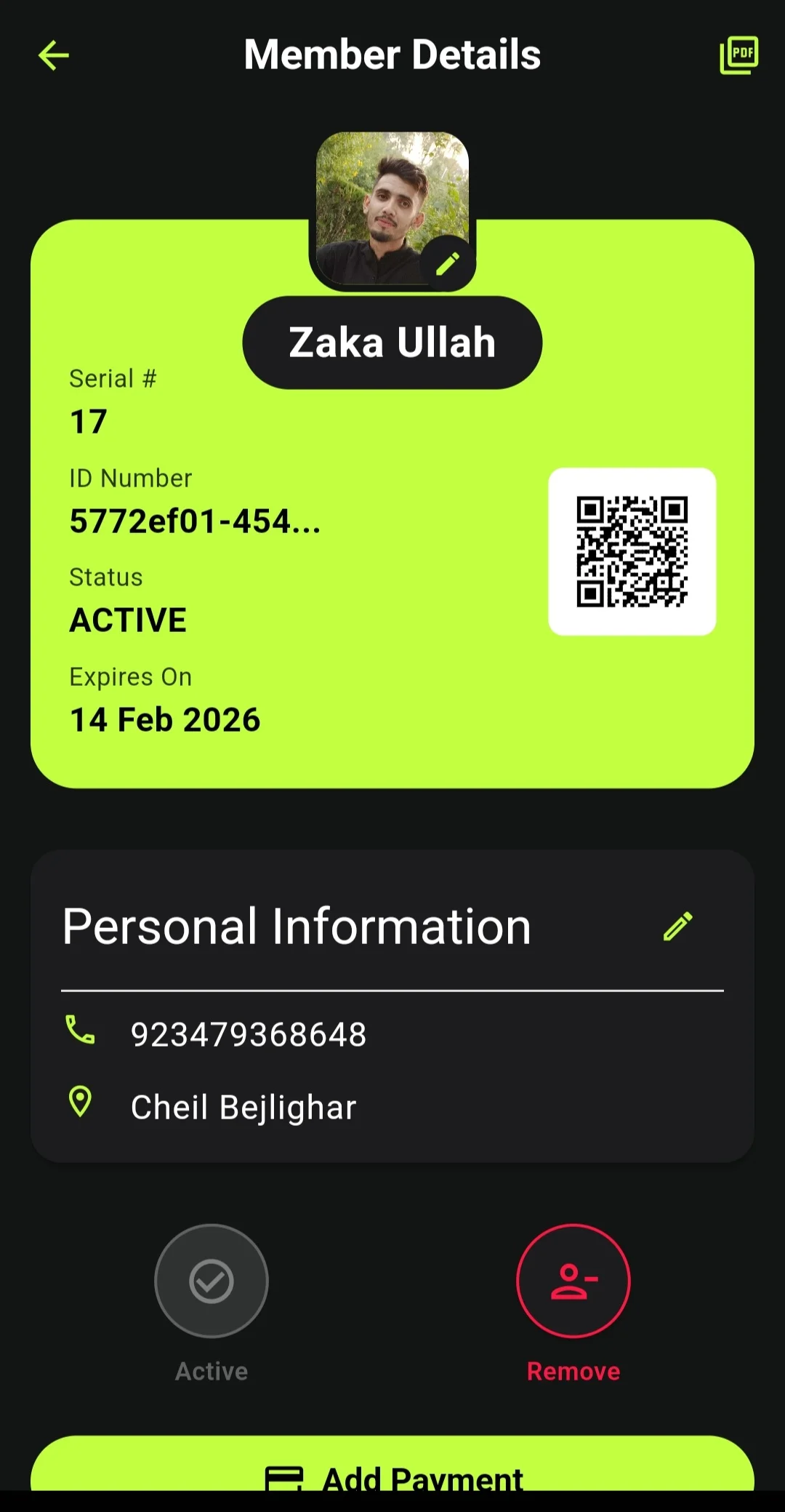The width and height of the screenshot is (785, 1512).
Task: Edit the Personal Information section
Action: pyautogui.click(x=677, y=927)
